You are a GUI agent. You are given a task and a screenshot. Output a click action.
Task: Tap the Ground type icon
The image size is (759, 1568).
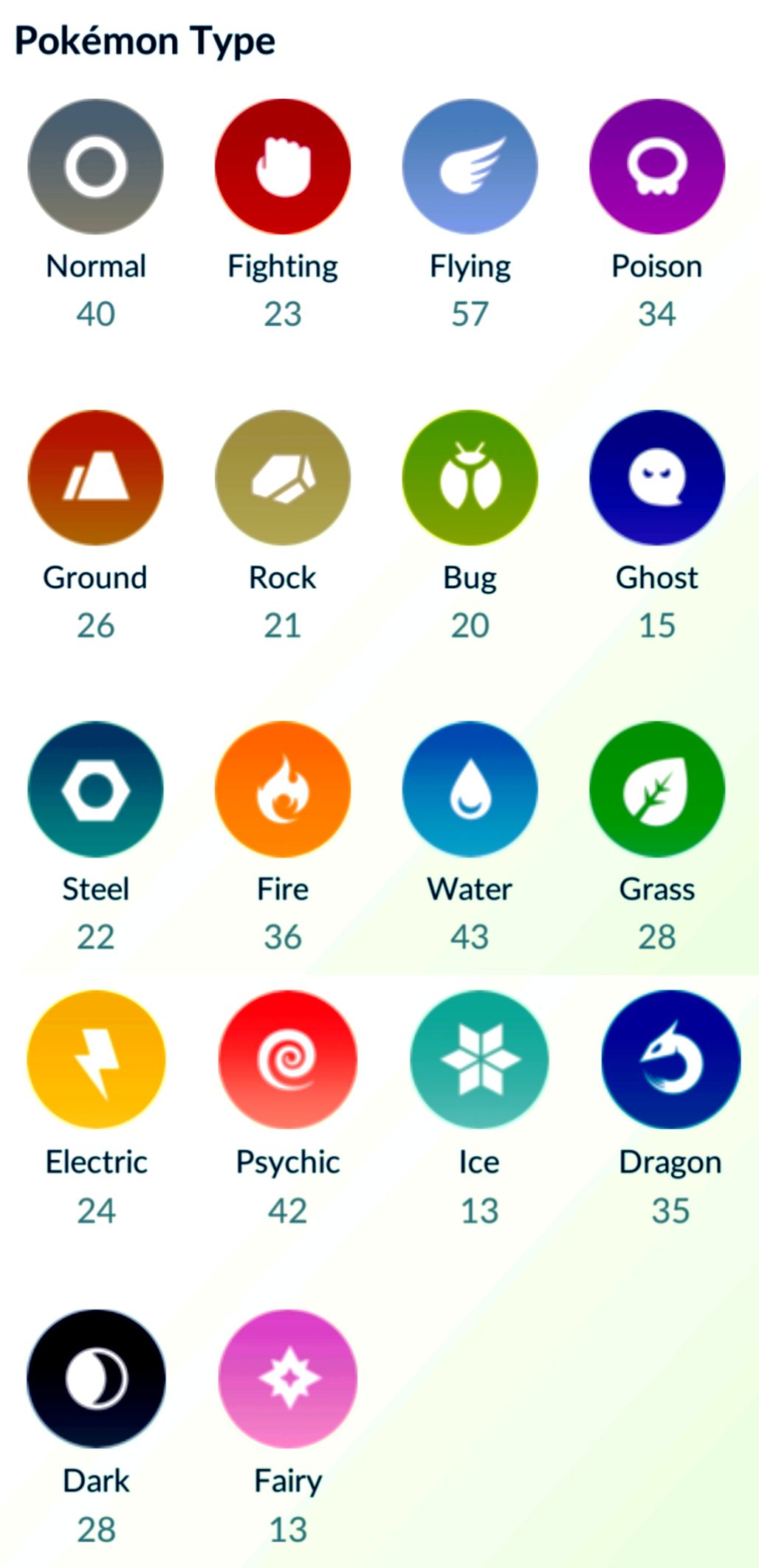96,478
